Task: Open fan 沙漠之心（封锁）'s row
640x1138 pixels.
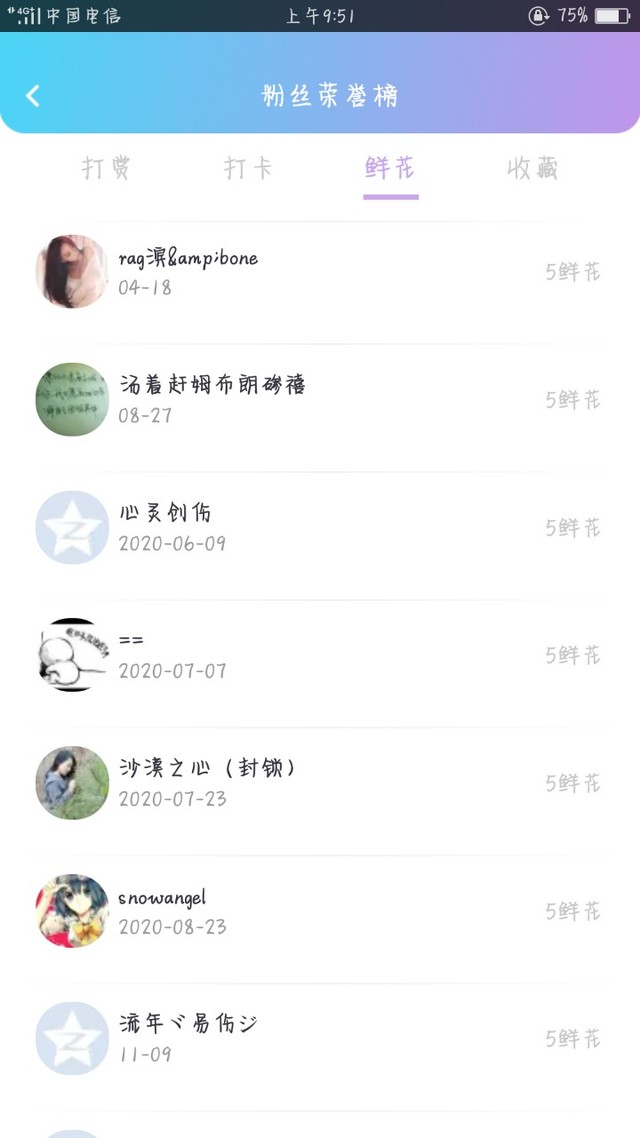Action: point(320,783)
